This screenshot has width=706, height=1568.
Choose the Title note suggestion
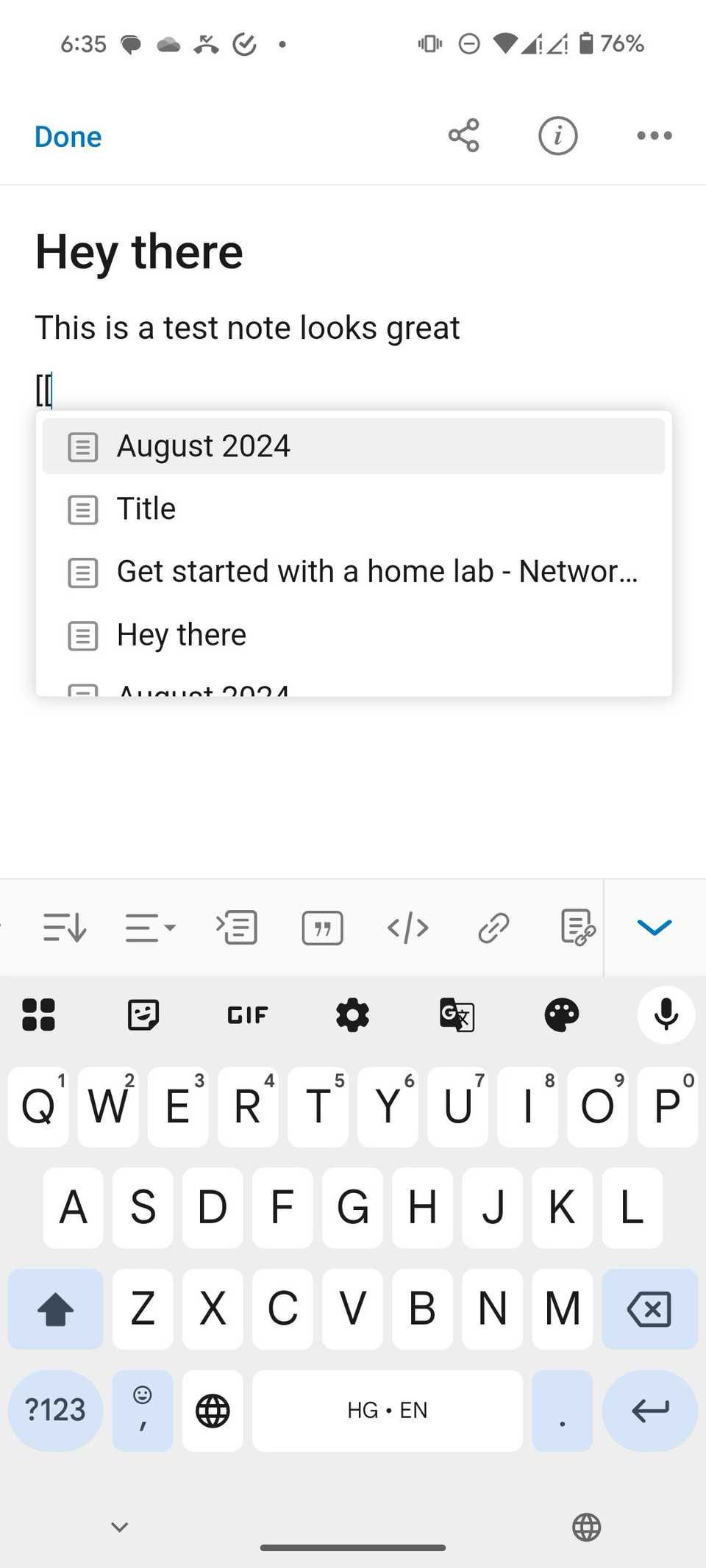[146, 507]
